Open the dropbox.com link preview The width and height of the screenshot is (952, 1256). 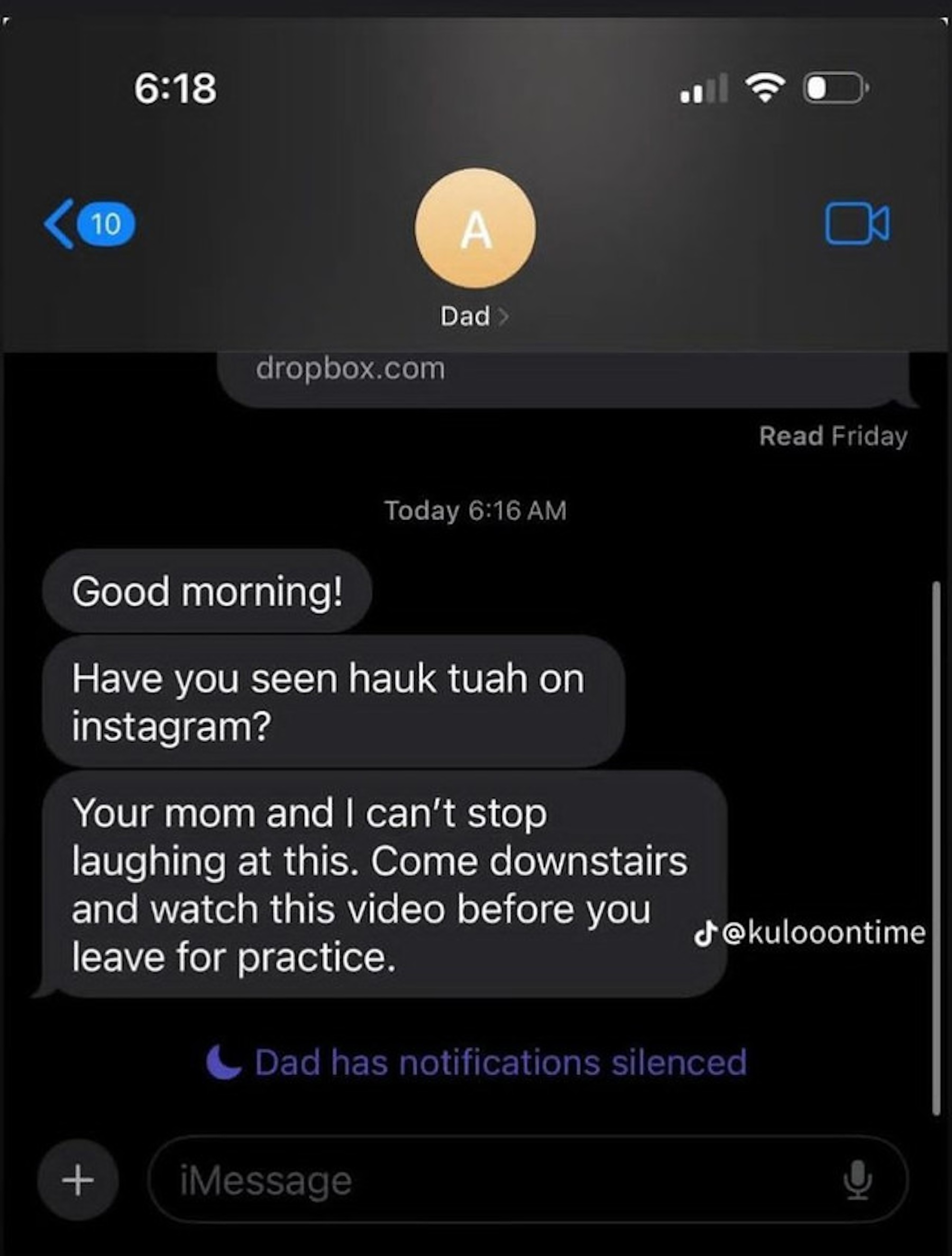click(562, 375)
